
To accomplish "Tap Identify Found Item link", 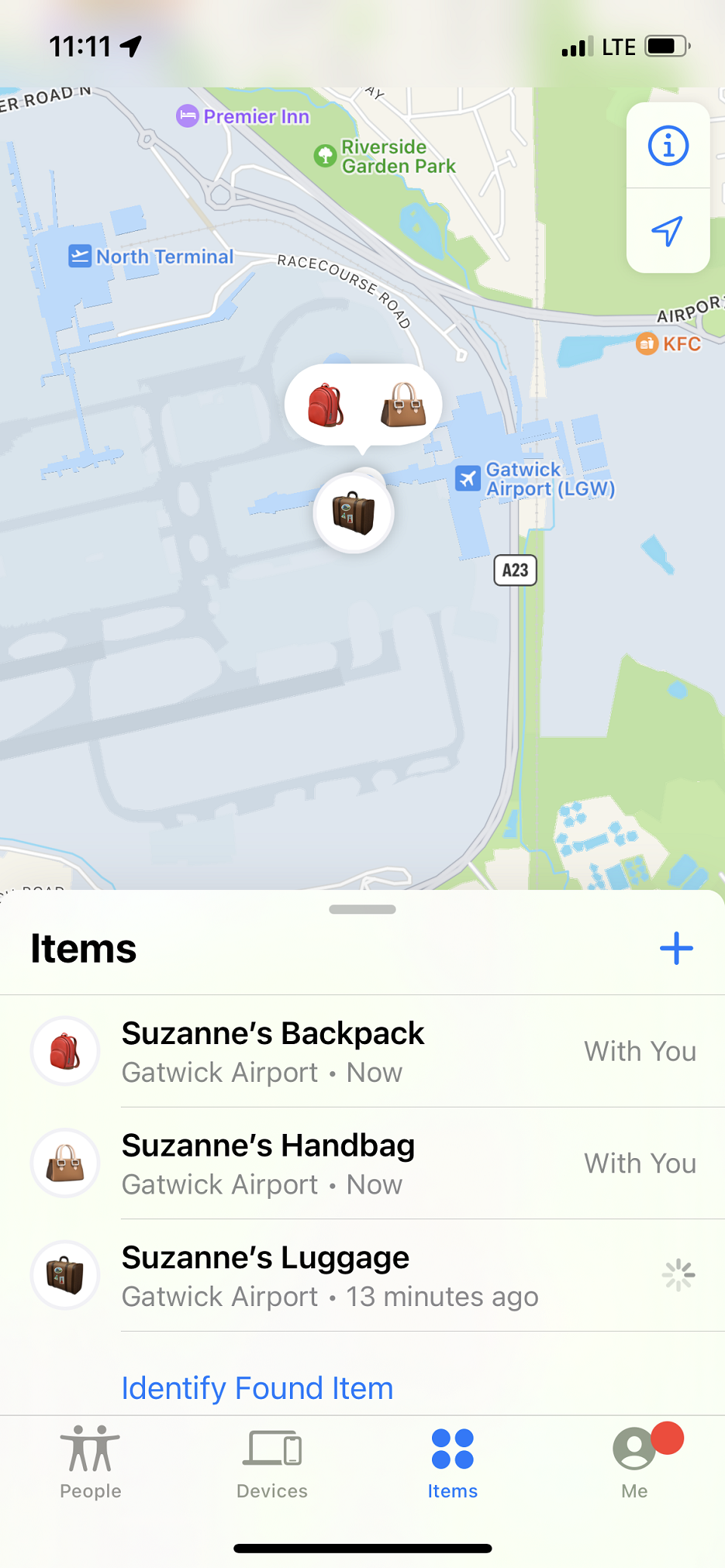I will click(258, 1388).
